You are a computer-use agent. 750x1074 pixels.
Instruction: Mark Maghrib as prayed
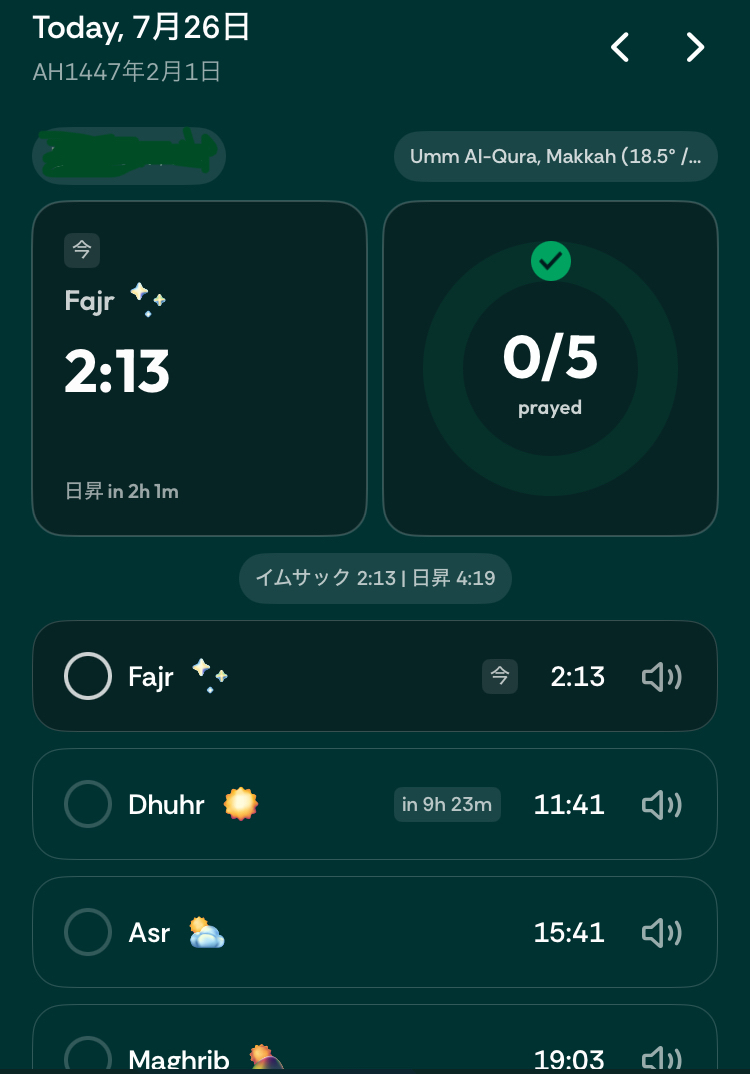click(x=88, y=1056)
